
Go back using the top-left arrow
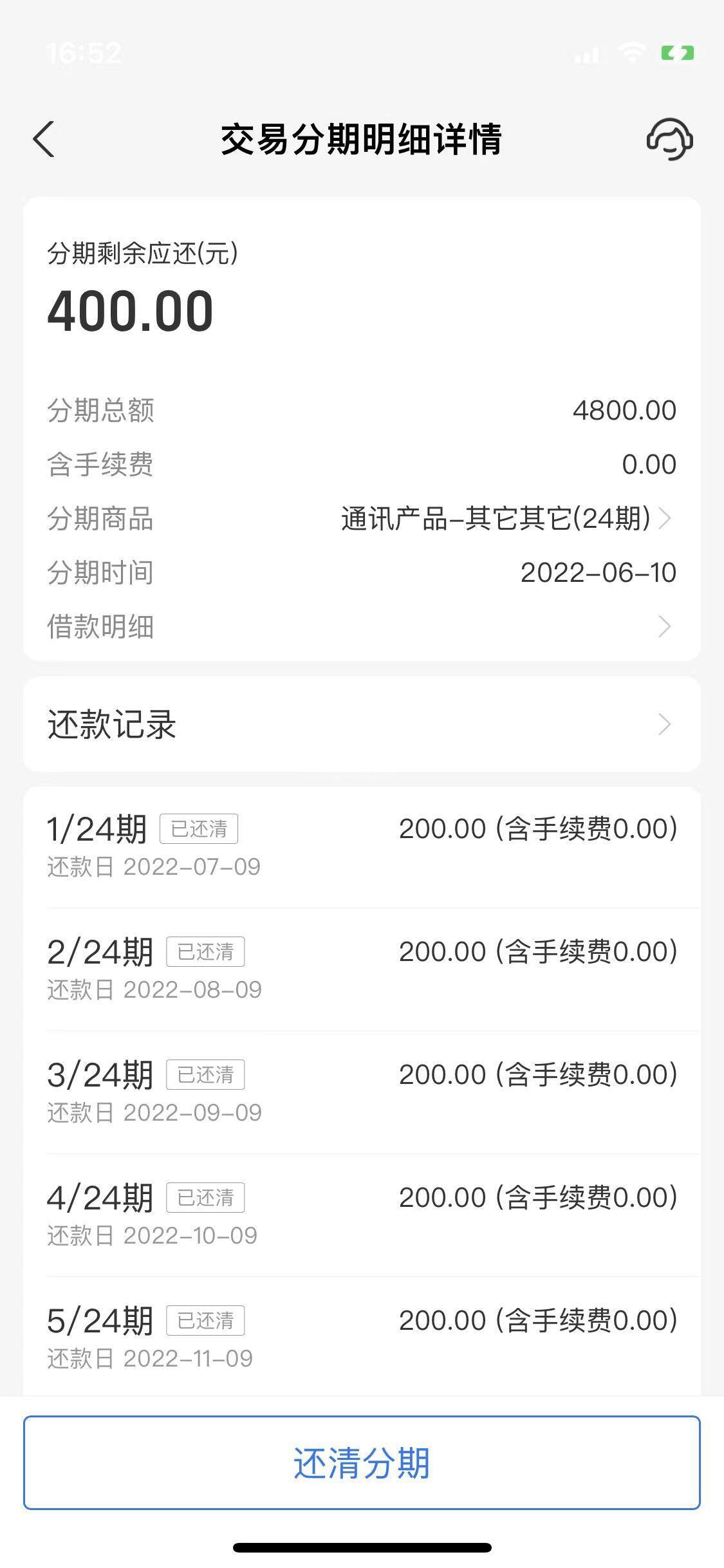[x=44, y=139]
